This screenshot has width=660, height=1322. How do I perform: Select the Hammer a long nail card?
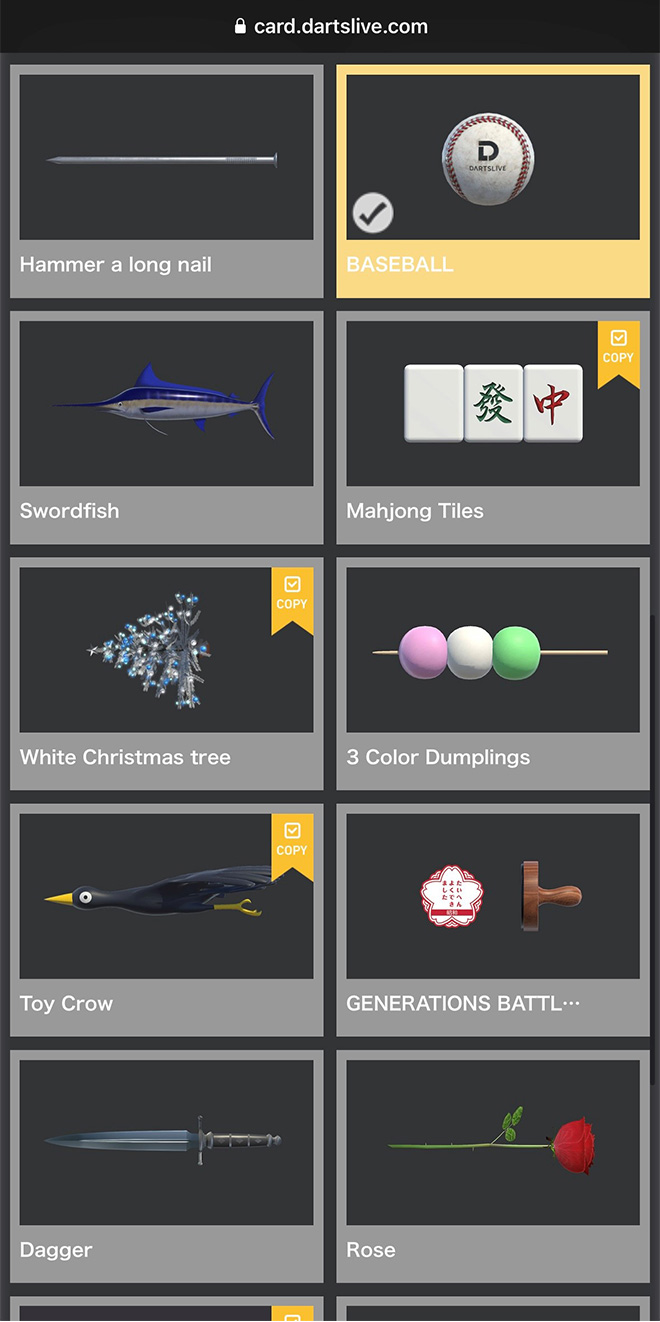167,182
